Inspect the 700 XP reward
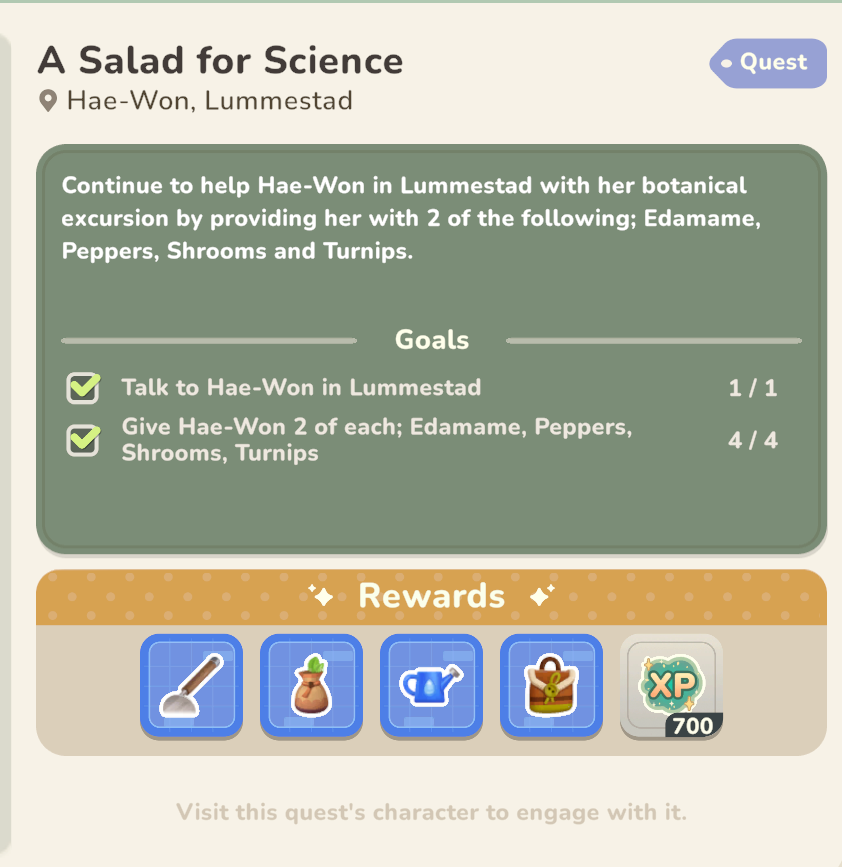This screenshot has height=867, width=842. (x=671, y=686)
